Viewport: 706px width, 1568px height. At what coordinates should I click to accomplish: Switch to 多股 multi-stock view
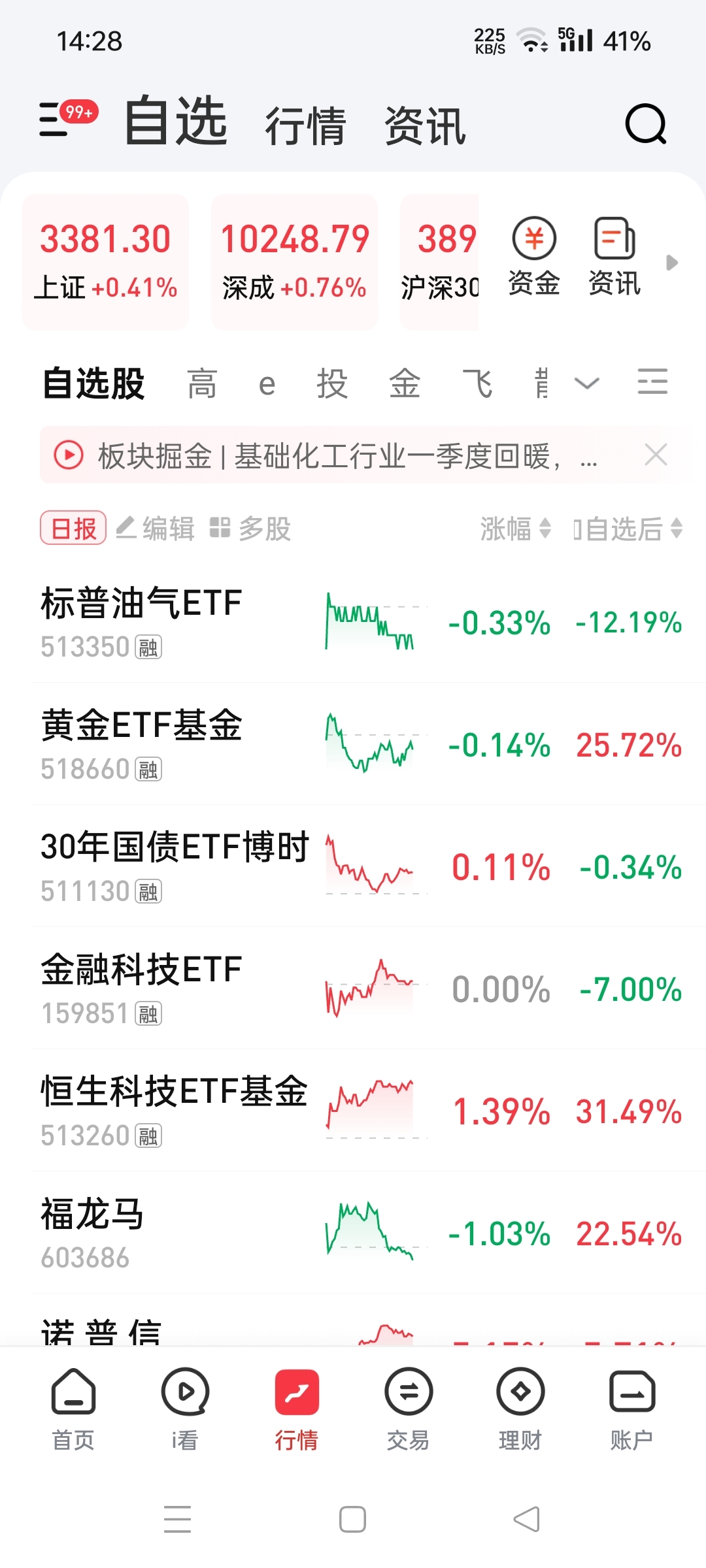pyautogui.click(x=250, y=529)
